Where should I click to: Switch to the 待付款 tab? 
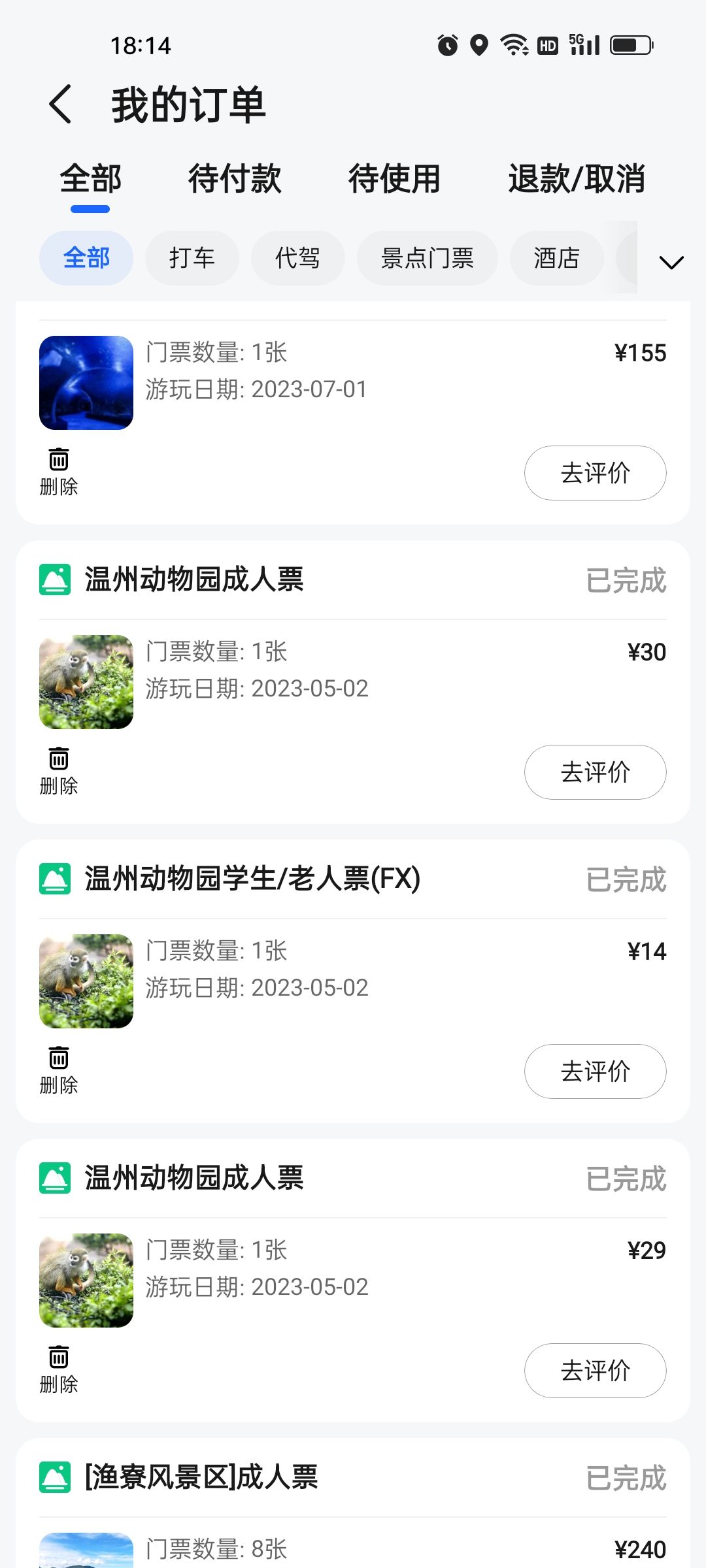click(x=235, y=179)
